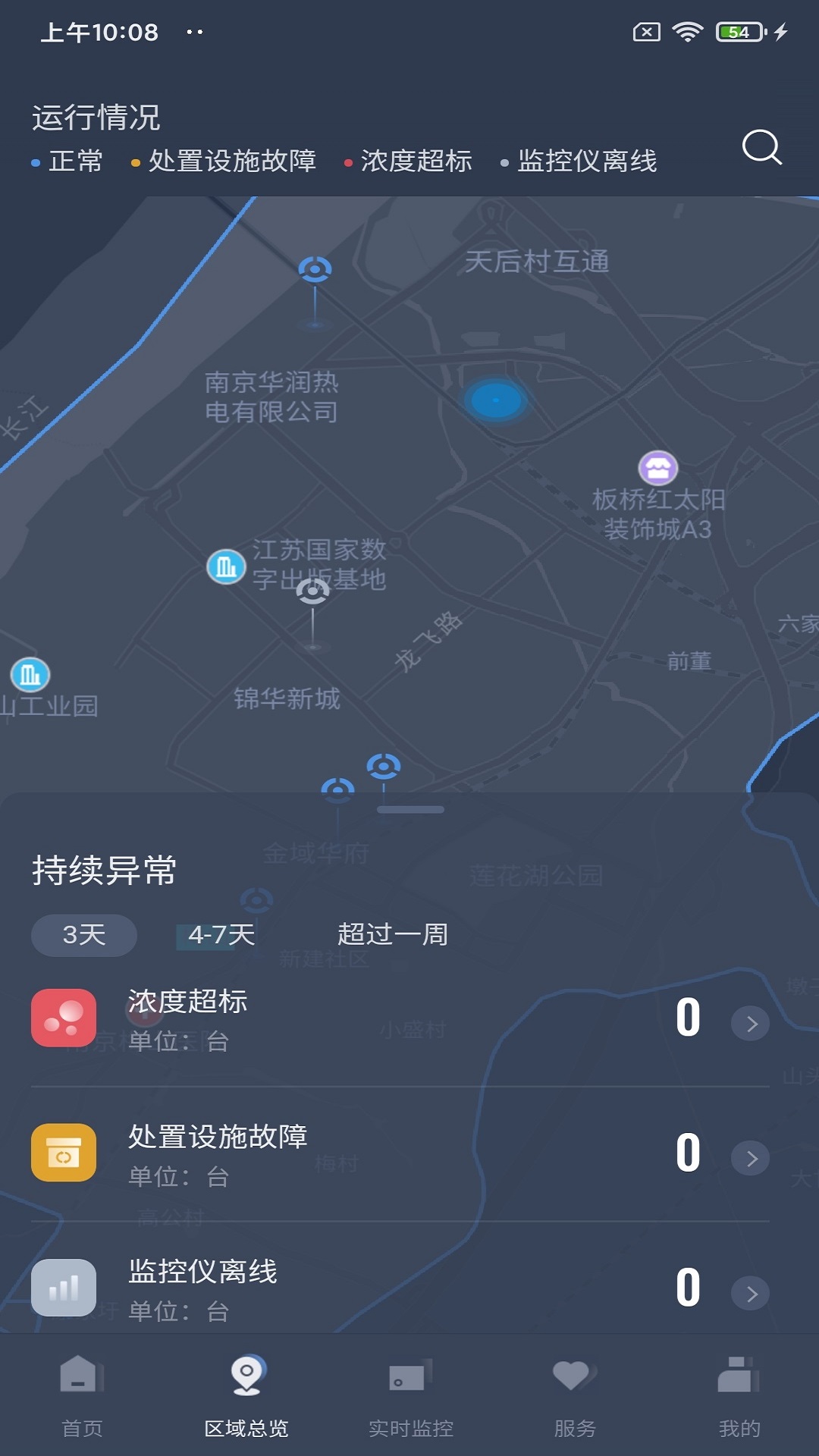Viewport: 819px width, 1456px height.
Task: Open the 服务 tab
Action: tap(574, 1395)
